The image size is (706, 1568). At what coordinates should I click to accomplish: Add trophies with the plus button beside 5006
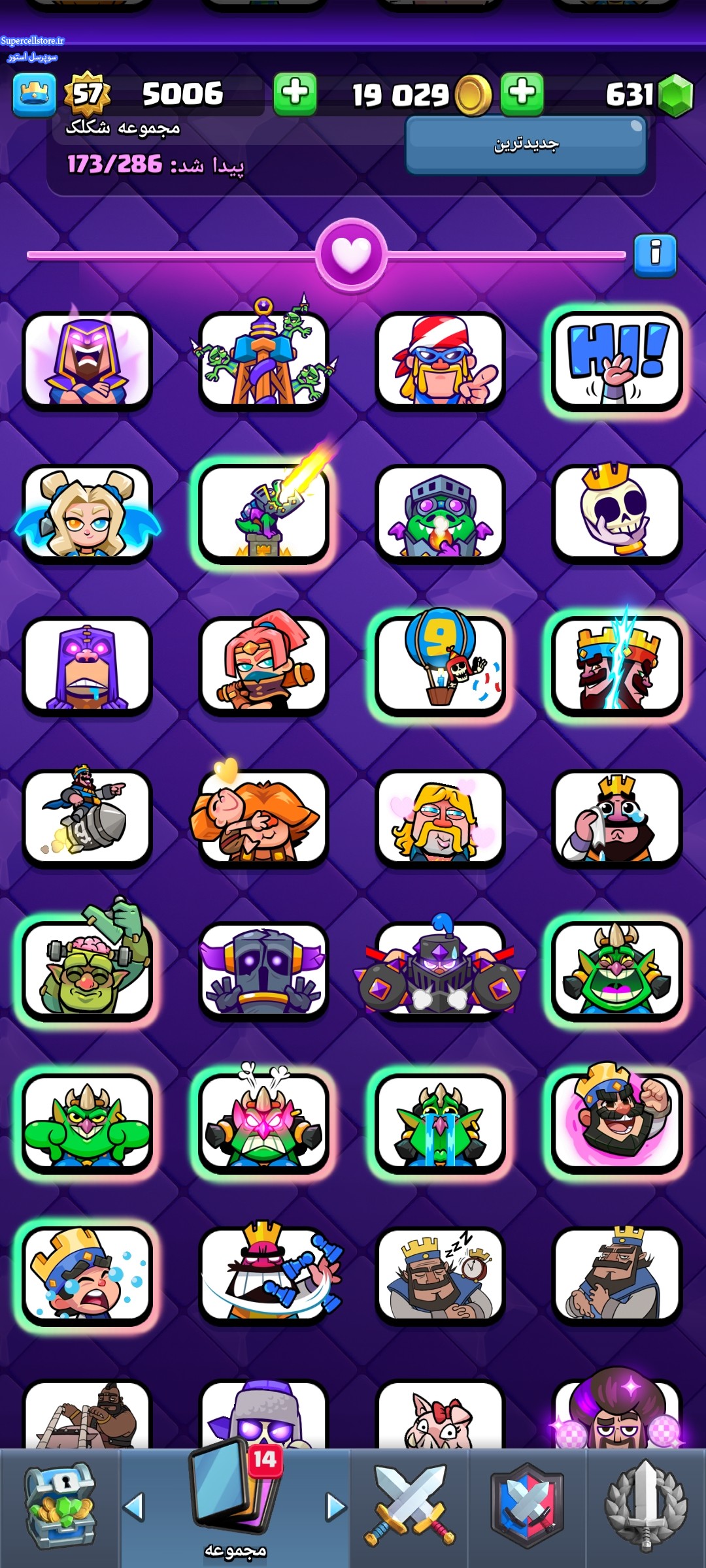coord(295,93)
